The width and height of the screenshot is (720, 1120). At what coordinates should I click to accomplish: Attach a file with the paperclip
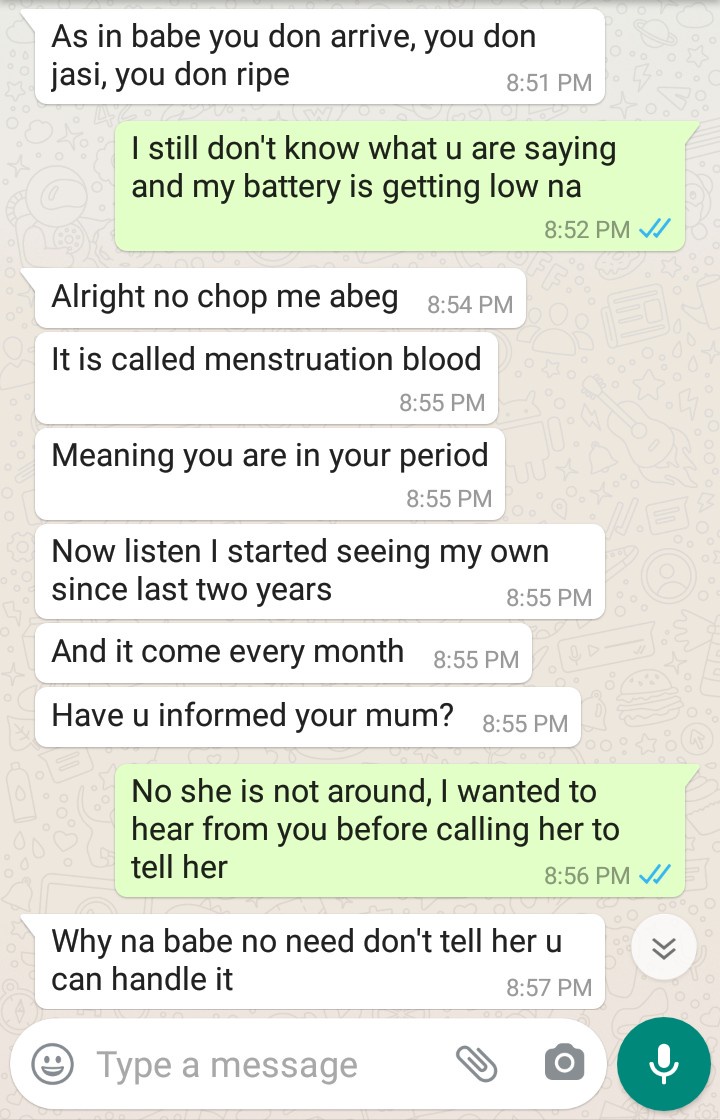pos(477,1064)
